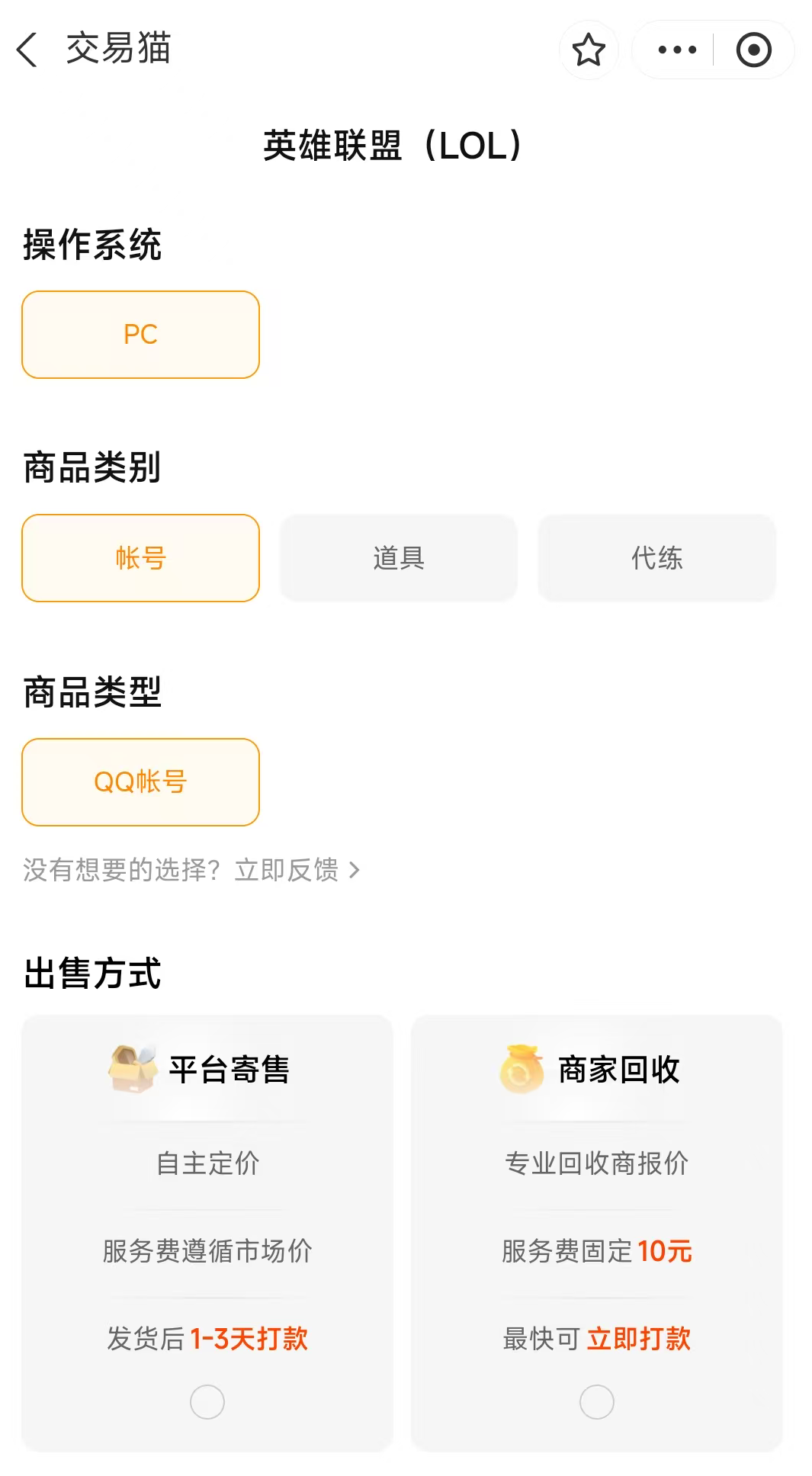Viewport: 812px width, 1476px height.
Task: Go back from the 交易猫 page
Action: (x=27, y=50)
